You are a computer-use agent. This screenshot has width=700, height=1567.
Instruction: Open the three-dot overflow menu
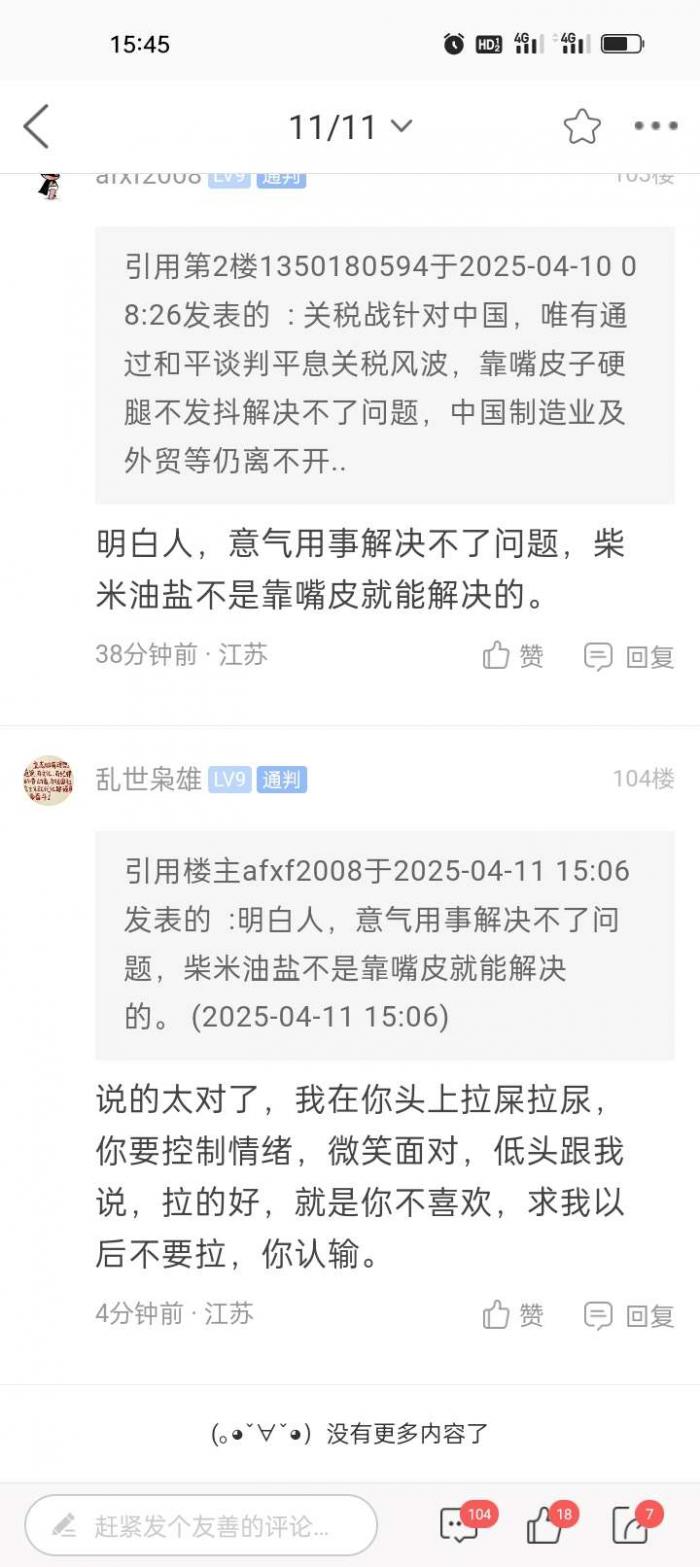655,127
